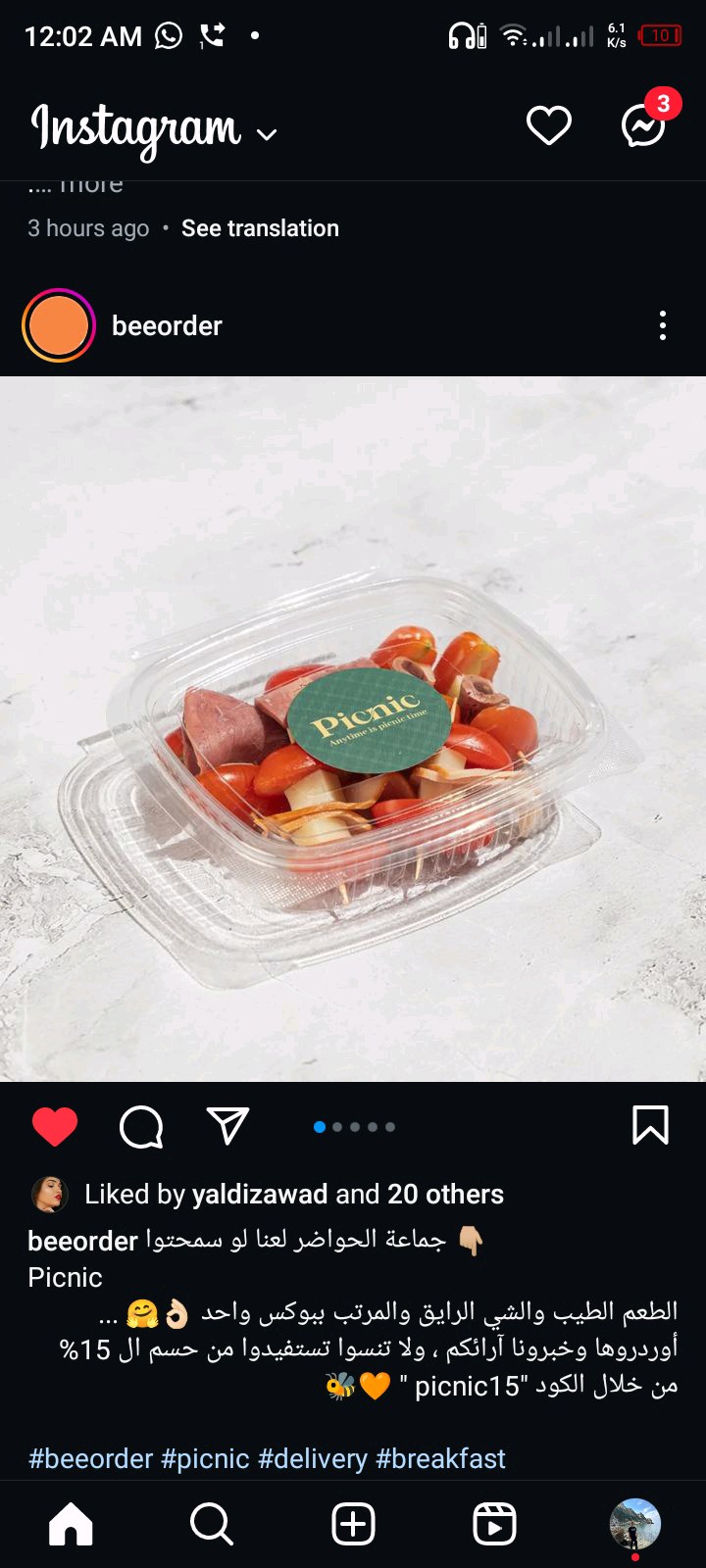The width and height of the screenshot is (706, 1568).
Task: View likes by yaldizawad and 20 others
Action: tap(294, 1194)
